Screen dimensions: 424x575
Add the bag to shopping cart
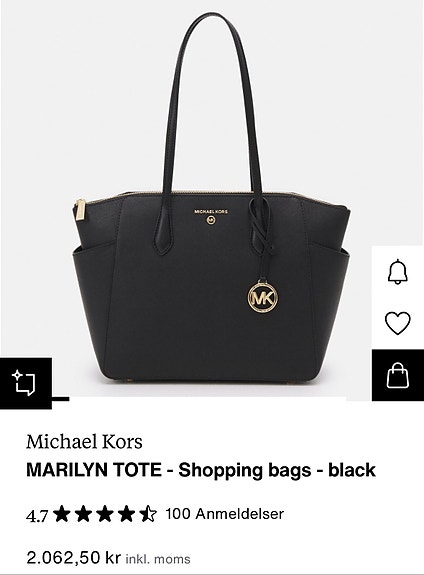[x=398, y=375]
